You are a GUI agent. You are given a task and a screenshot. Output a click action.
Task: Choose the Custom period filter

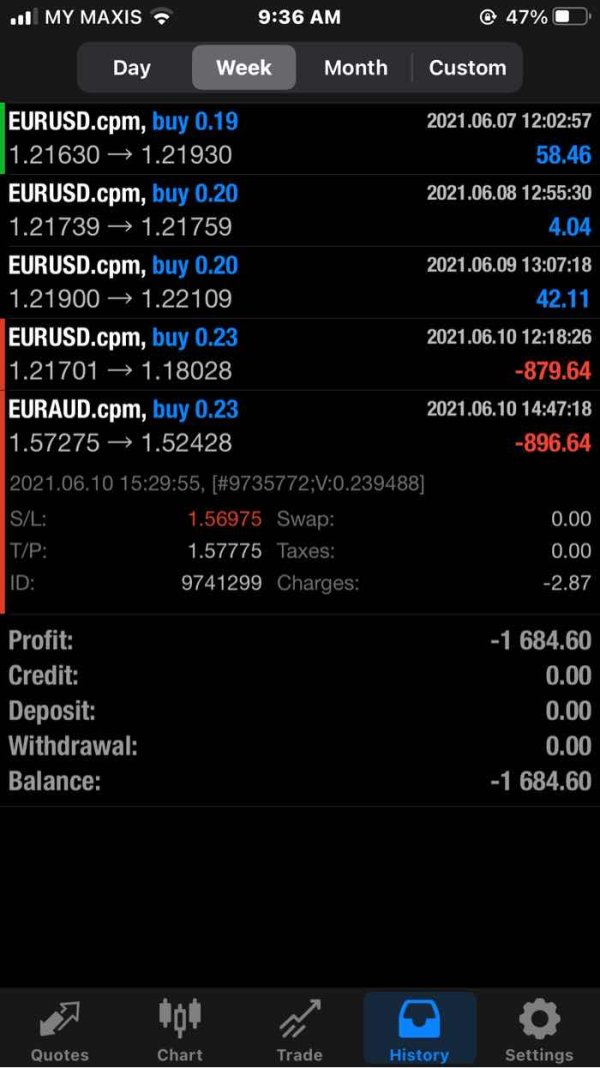tap(467, 67)
